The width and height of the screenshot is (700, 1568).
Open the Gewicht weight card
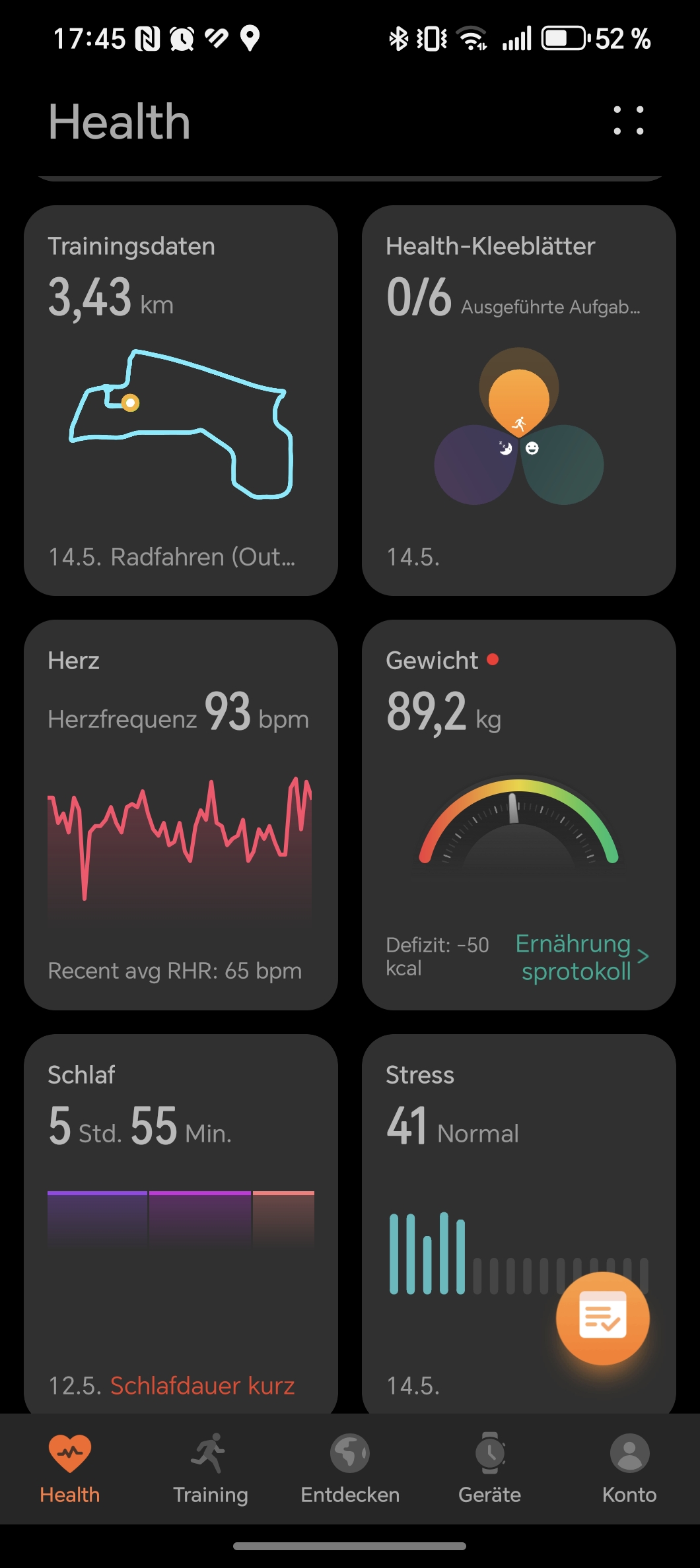coord(519,815)
